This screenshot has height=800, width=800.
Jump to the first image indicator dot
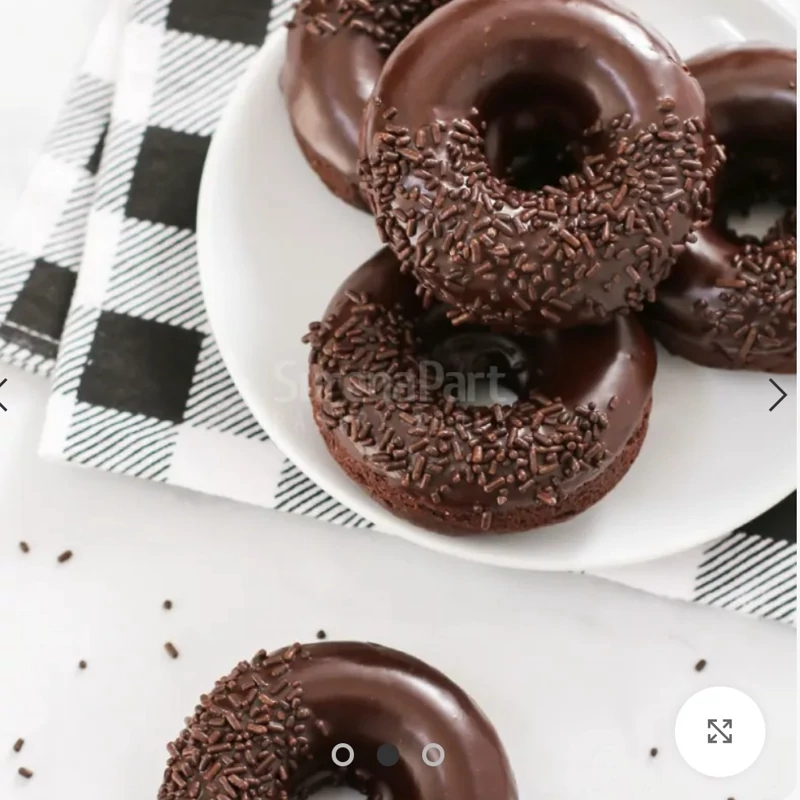point(343,754)
